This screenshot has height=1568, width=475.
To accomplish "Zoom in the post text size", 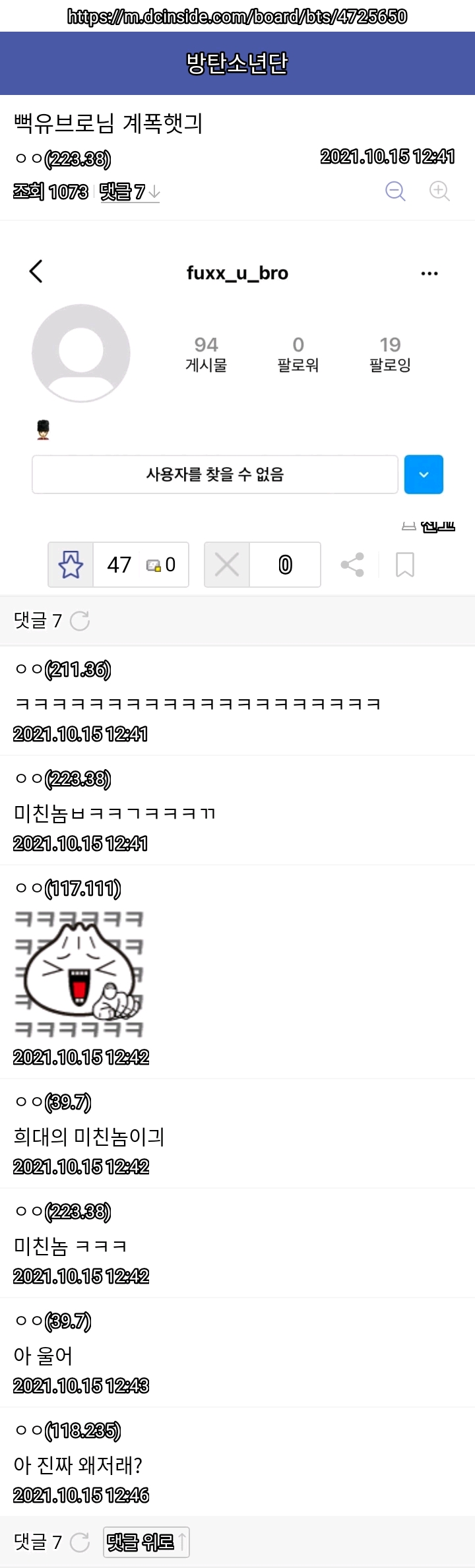I will pos(439,191).
